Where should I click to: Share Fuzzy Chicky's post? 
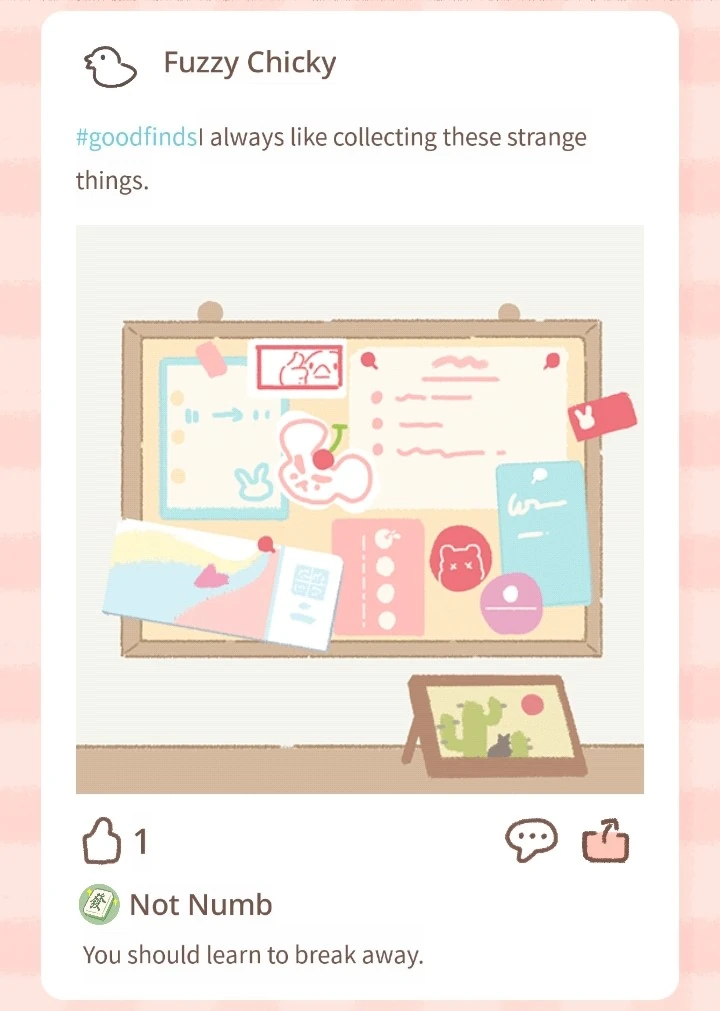(x=607, y=841)
